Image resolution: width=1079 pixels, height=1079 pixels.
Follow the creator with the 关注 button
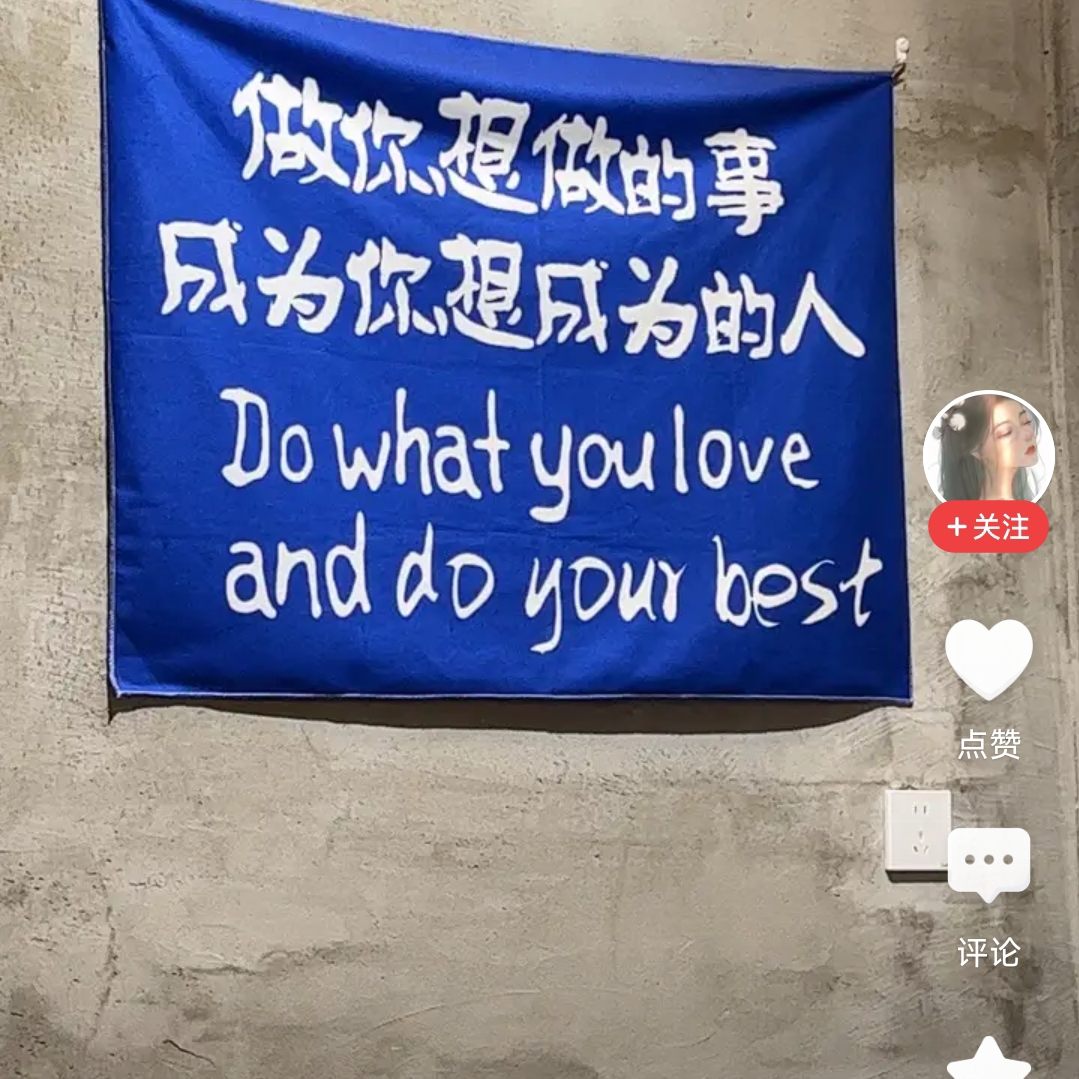pyautogui.click(x=988, y=527)
